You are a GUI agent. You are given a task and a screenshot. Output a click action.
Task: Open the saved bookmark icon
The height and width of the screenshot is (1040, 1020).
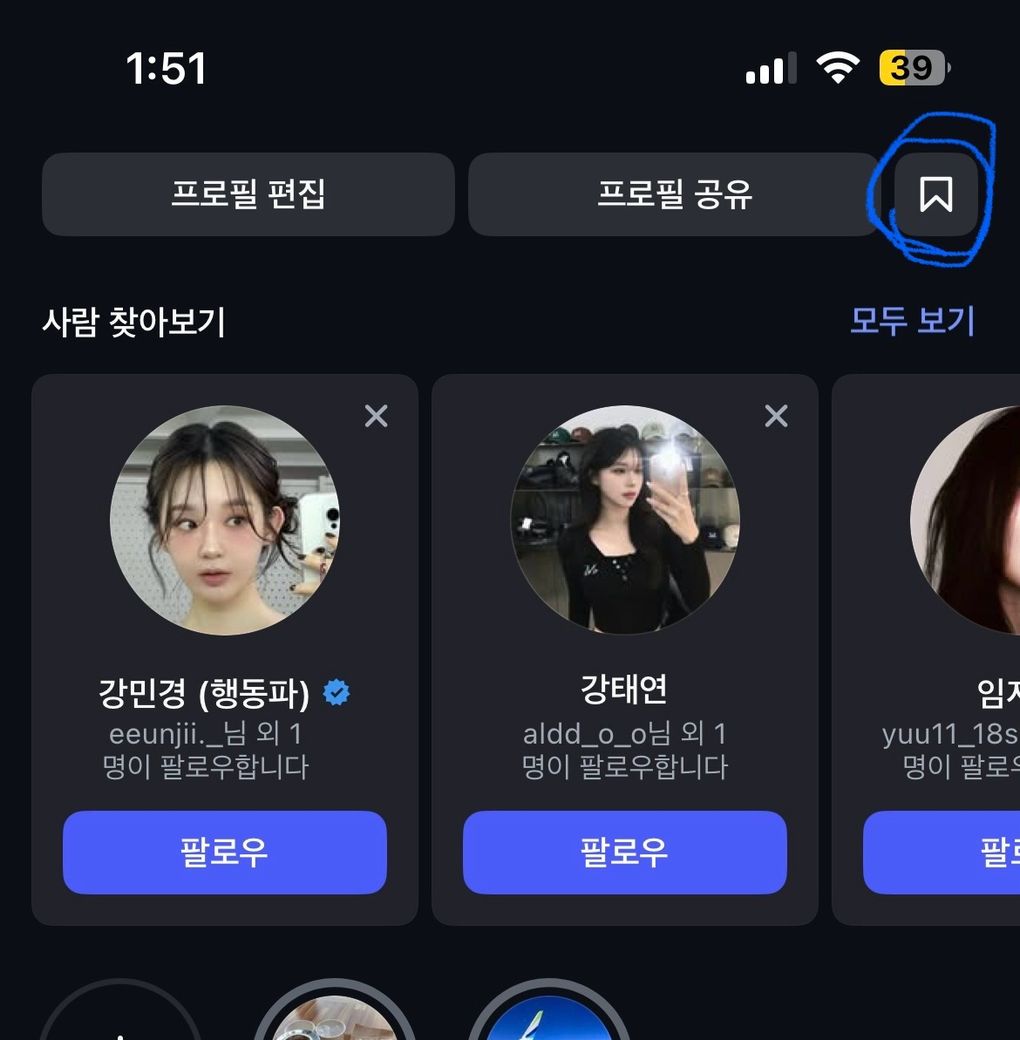[x=936, y=194]
